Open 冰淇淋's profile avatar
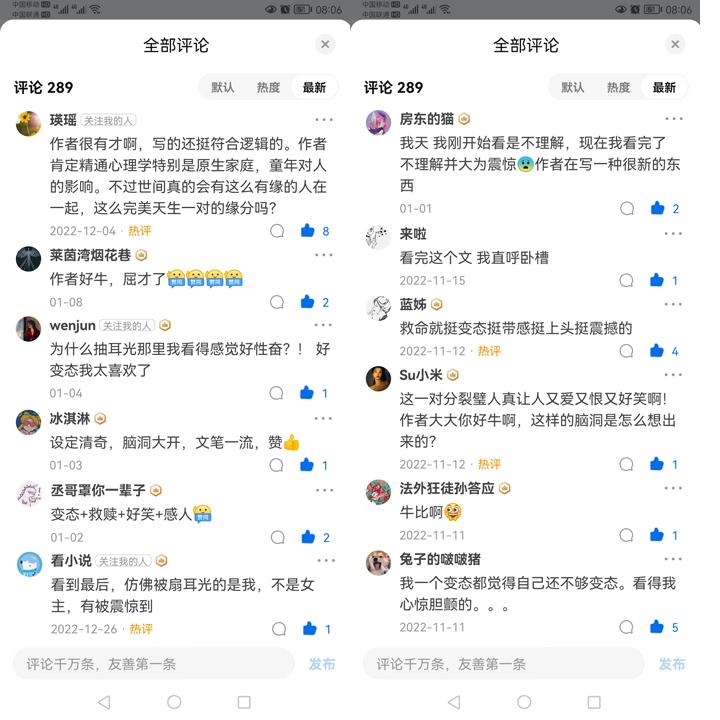This screenshot has width=720, height=720. (29, 422)
